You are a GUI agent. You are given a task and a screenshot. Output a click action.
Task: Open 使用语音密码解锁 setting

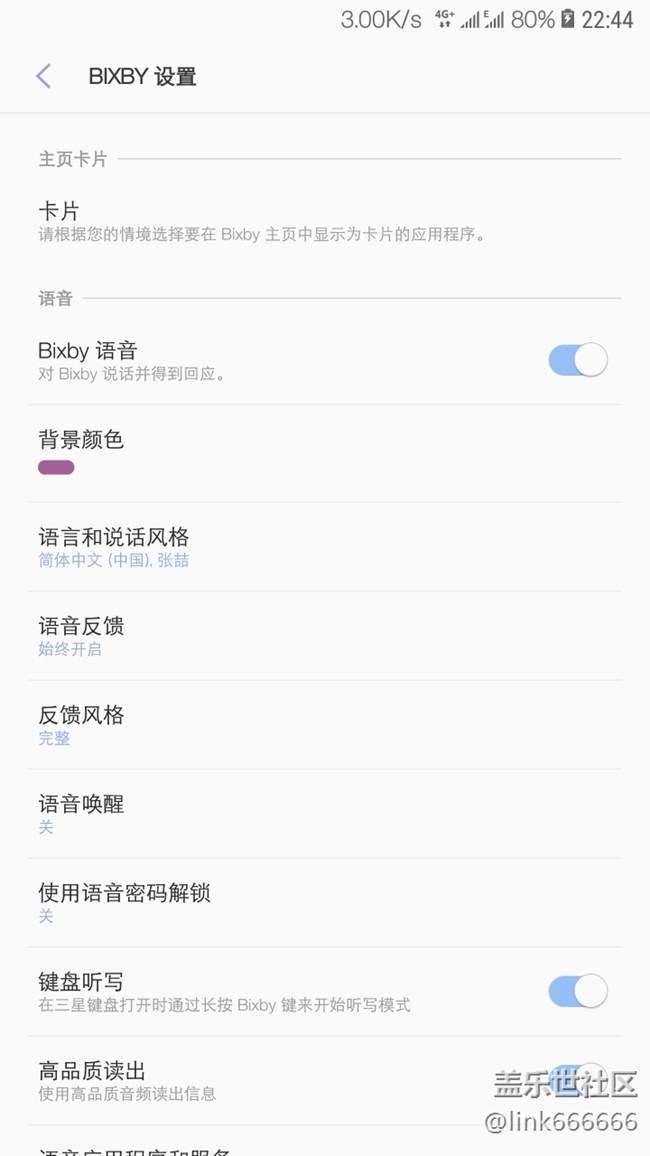click(x=325, y=904)
